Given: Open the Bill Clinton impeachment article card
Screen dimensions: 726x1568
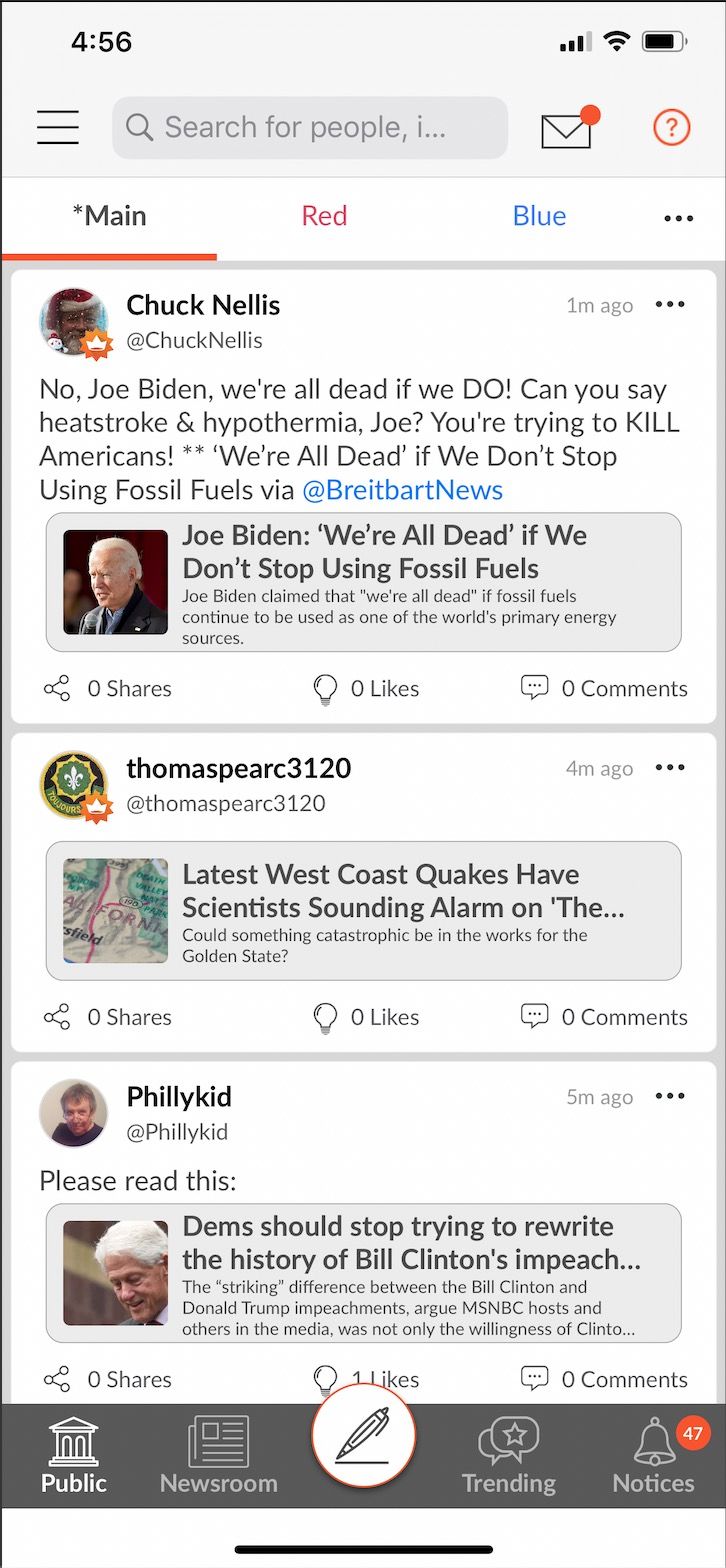Looking at the screenshot, I should [364, 1272].
